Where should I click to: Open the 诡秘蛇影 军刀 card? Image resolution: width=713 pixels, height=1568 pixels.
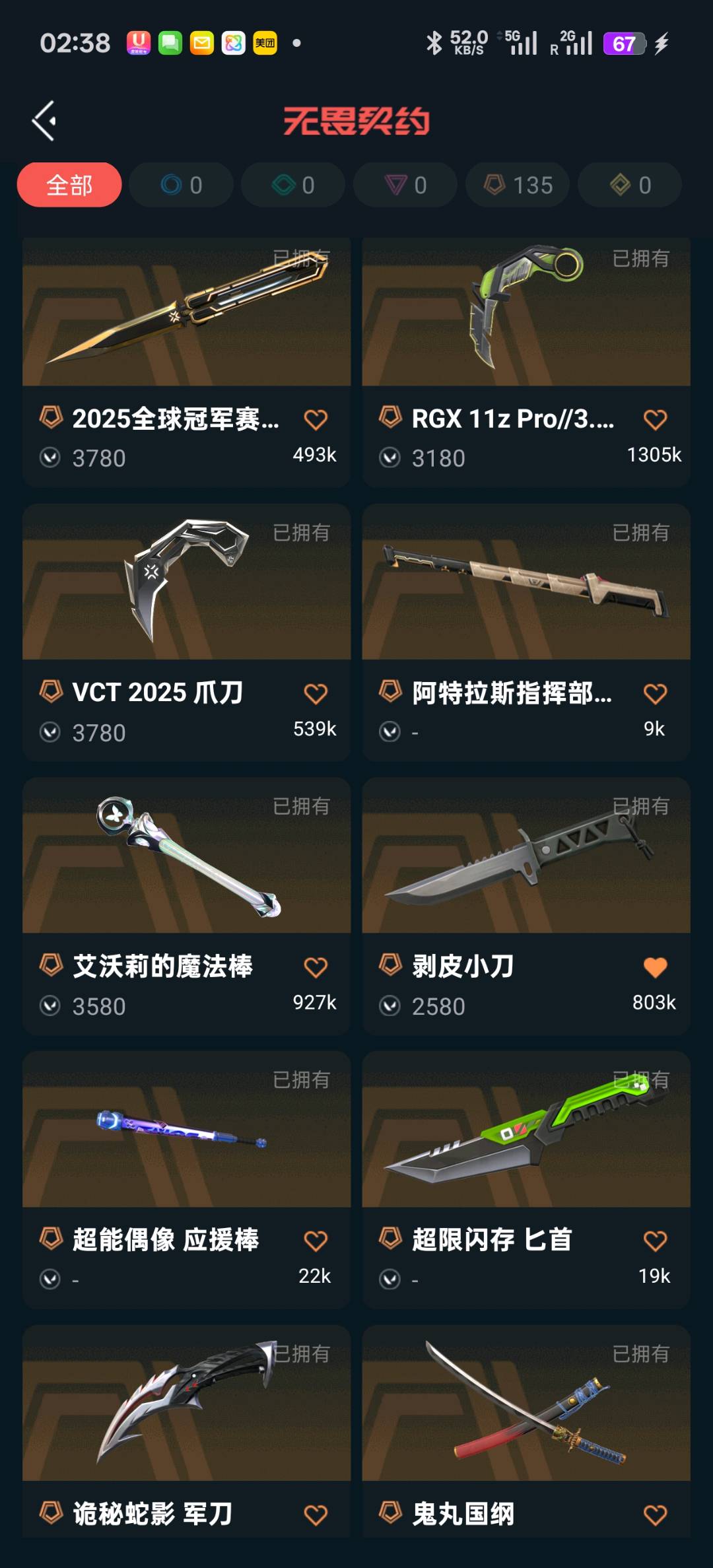click(186, 1406)
